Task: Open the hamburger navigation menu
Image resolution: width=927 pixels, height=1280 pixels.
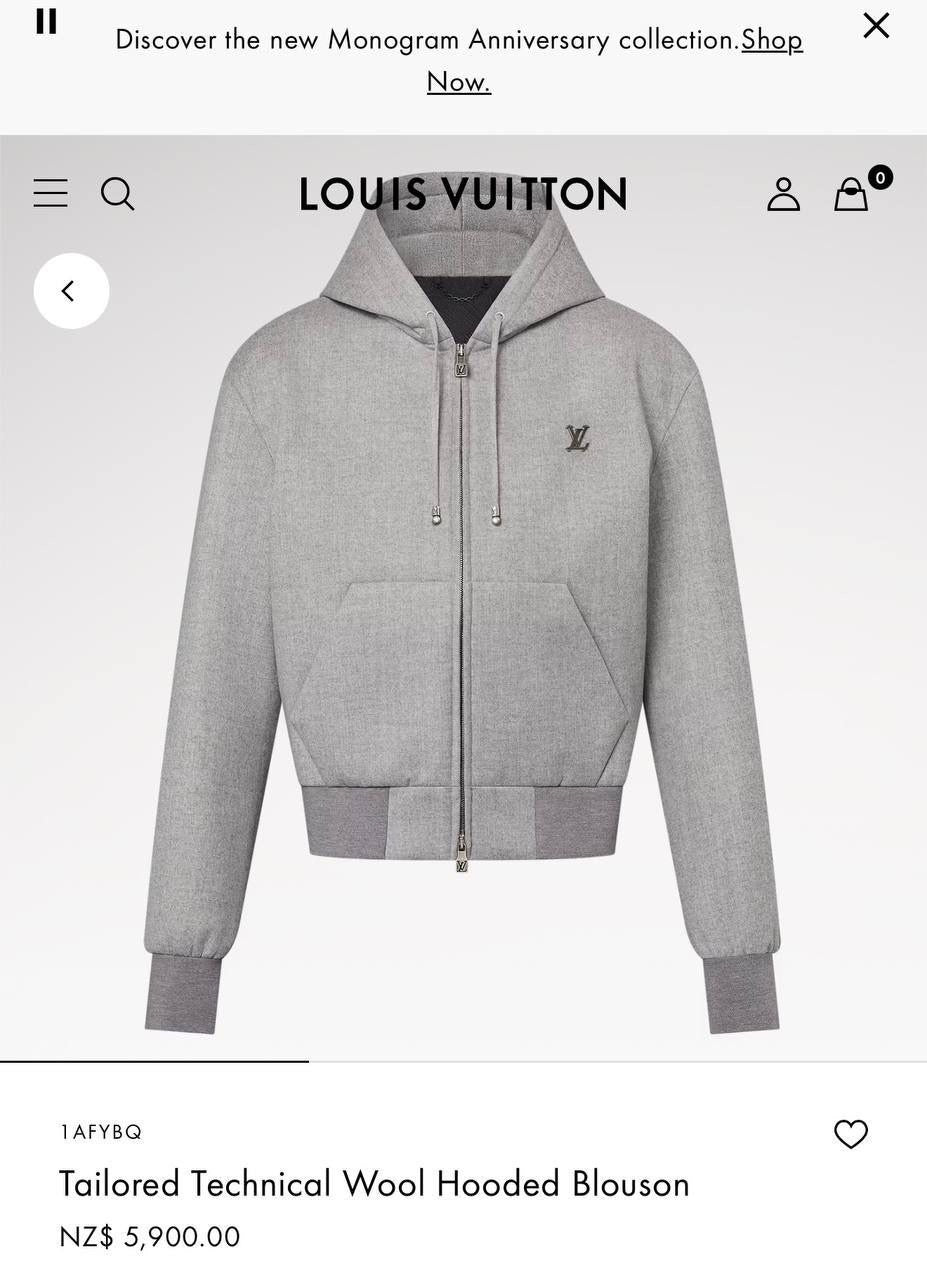Action: 50,194
